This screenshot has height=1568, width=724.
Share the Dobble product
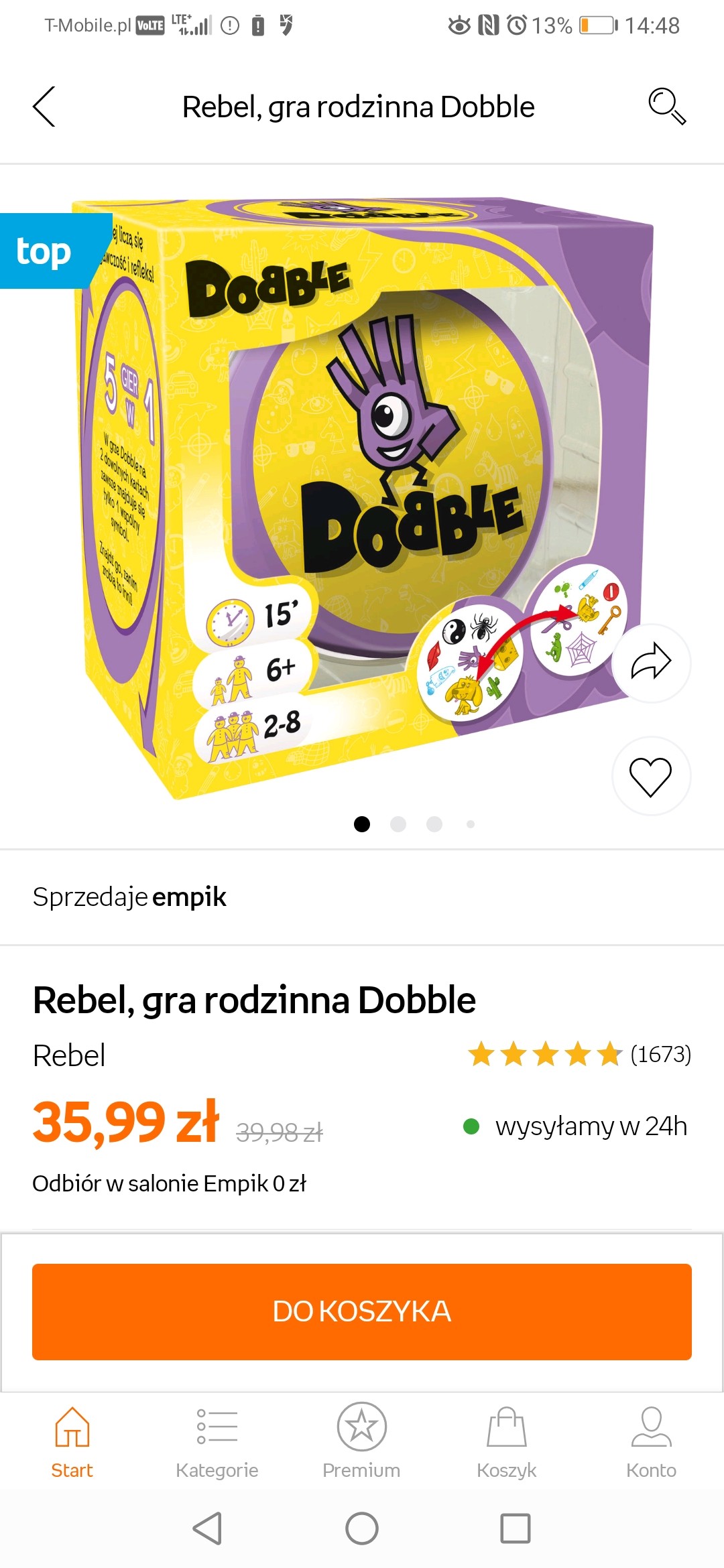(651, 663)
